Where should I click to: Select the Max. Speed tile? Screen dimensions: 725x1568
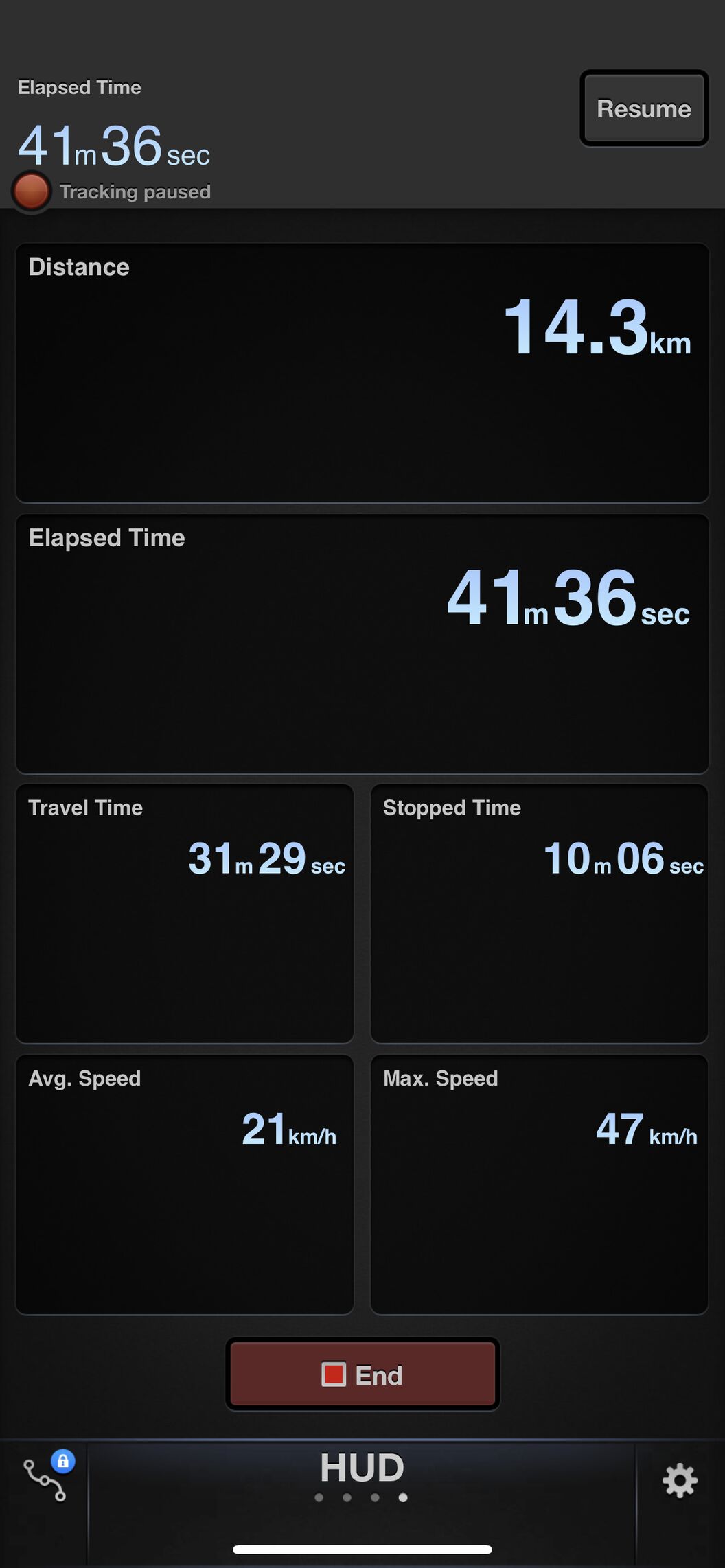tap(540, 1185)
